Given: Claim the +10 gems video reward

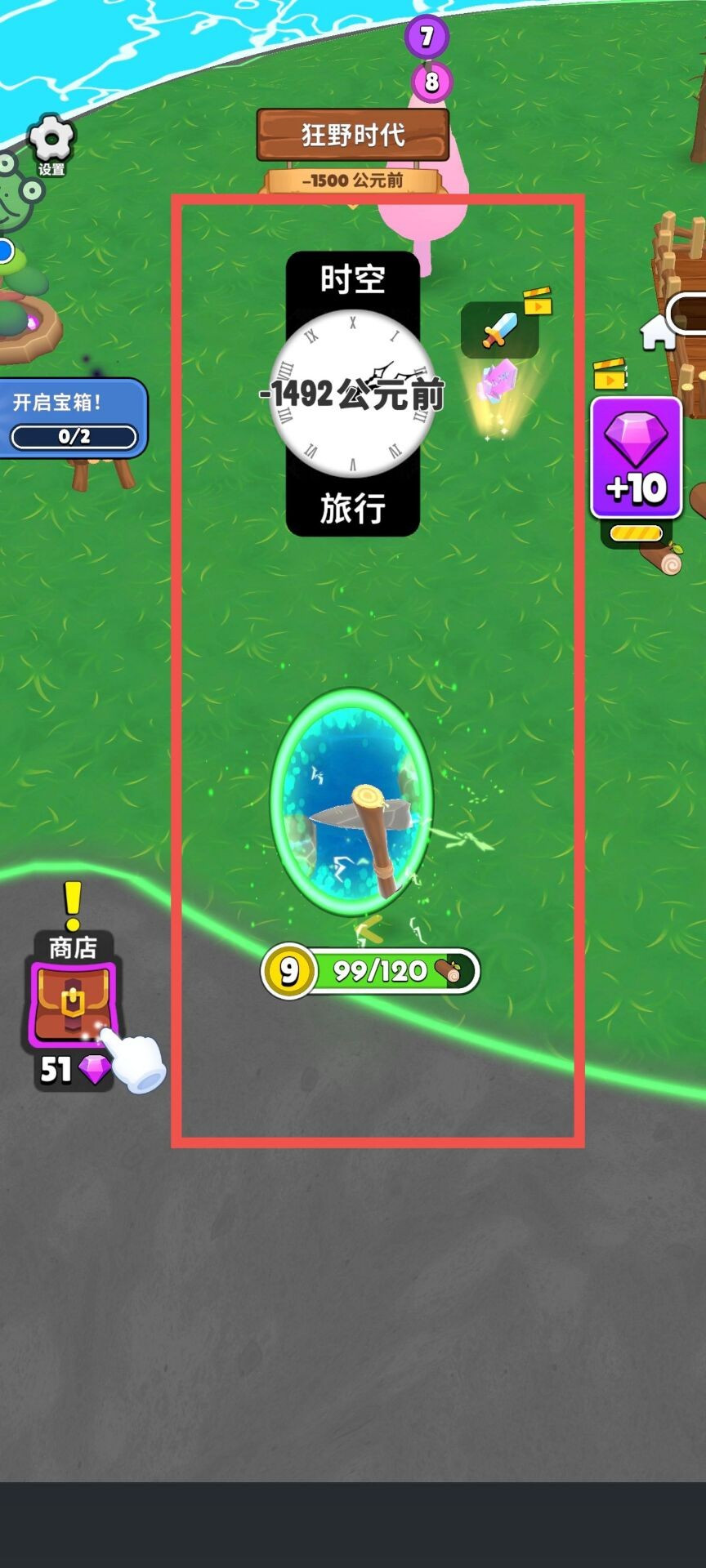Looking at the screenshot, I should 636,457.
